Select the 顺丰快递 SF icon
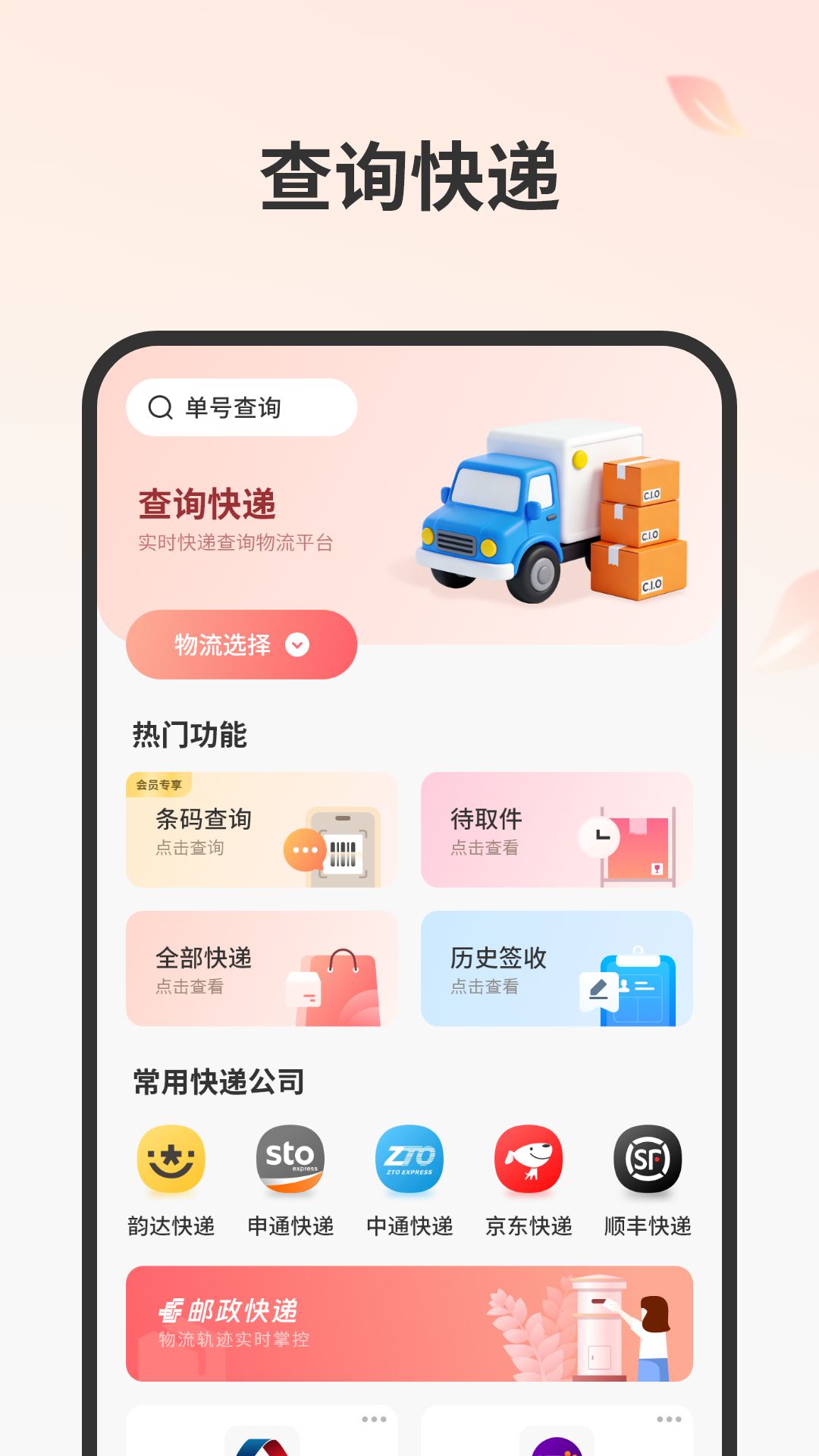The width and height of the screenshot is (819, 1456). pos(647,1160)
